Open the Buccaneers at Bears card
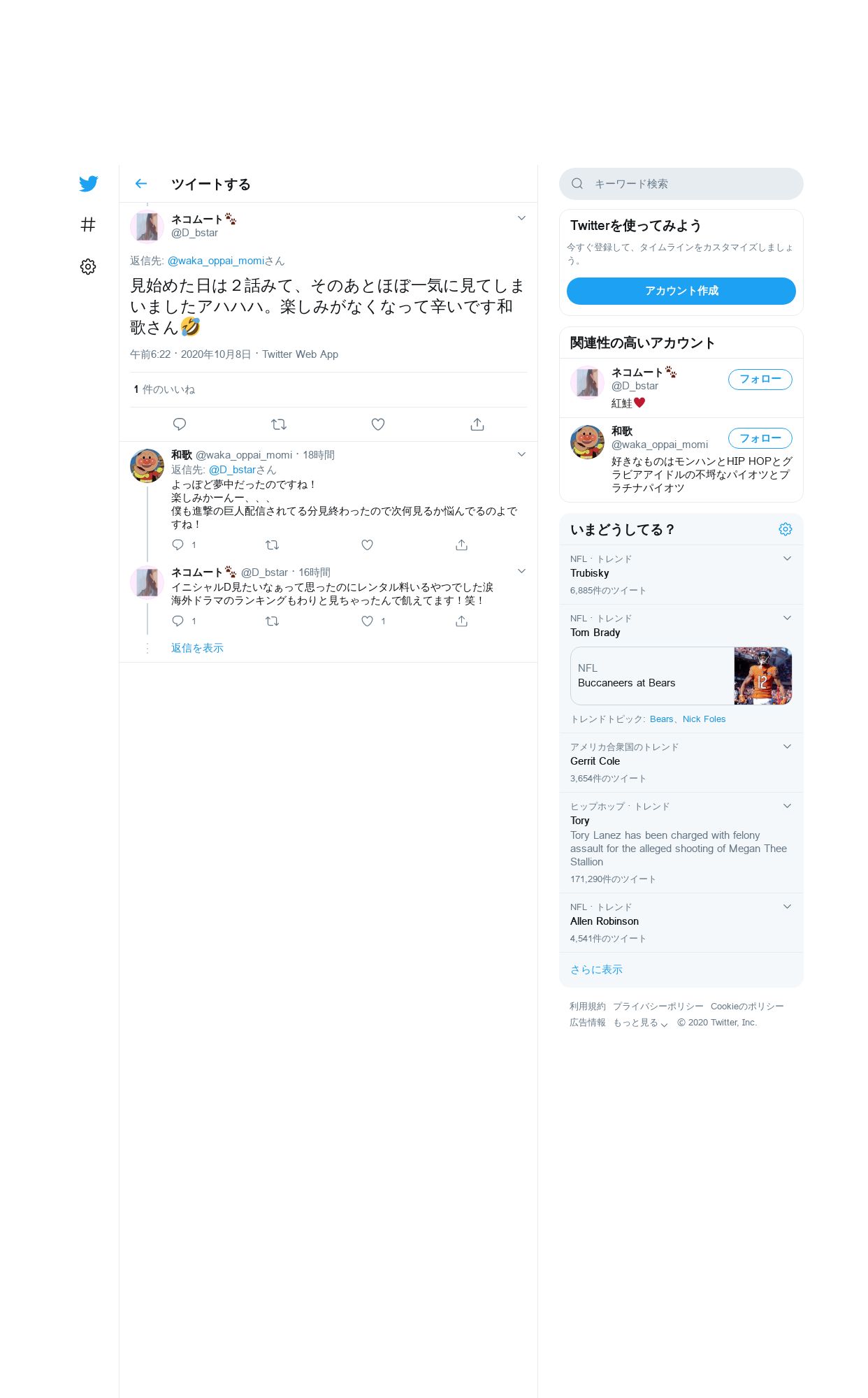 tap(681, 676)
